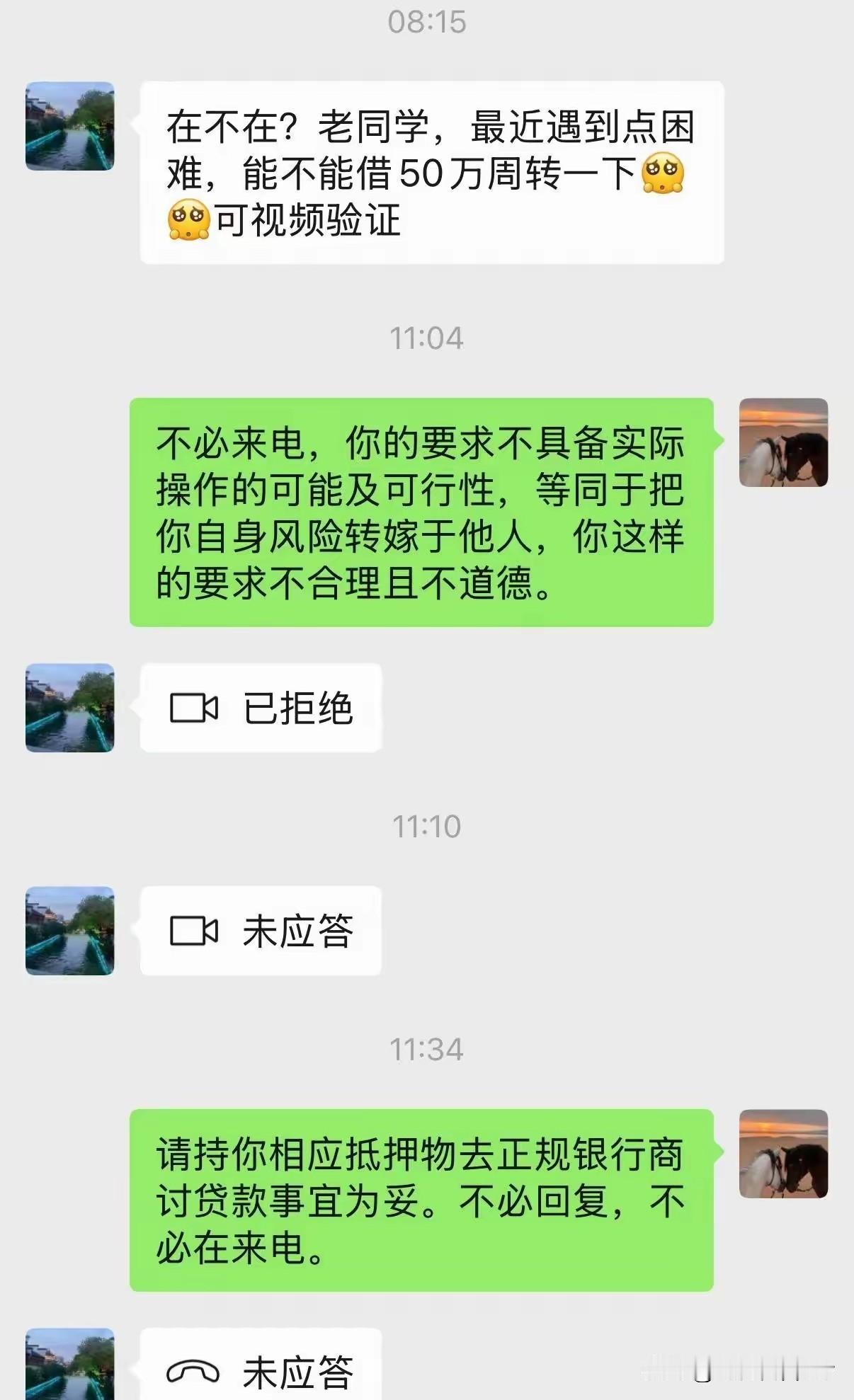The width and height of the screenshot is (854, 1400).
Task: Click the video camera icon on '未应答' message
Action: tap(193, 931)
